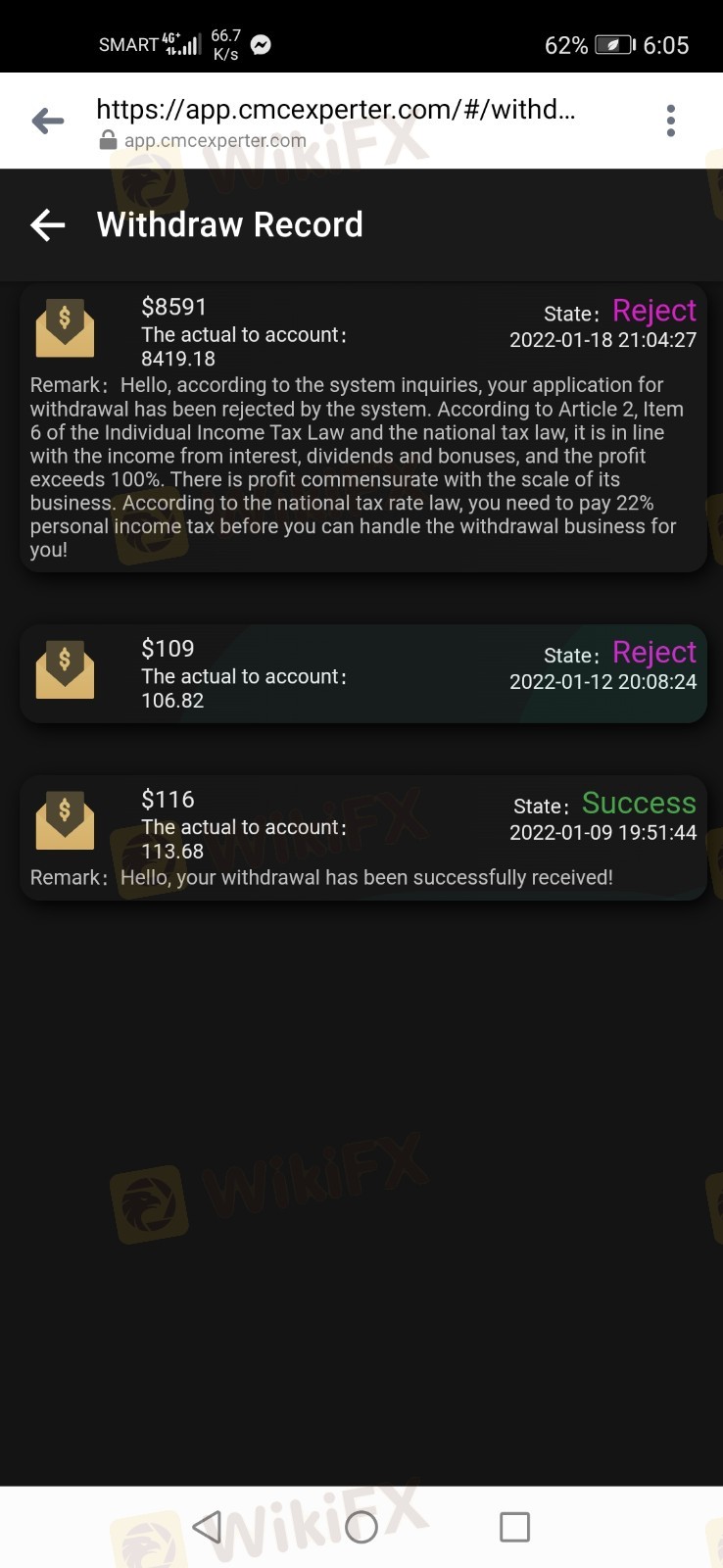Open the successful $116 withdrawal record
This screenshot has height=1568, width=723.
tap(362, 838)
